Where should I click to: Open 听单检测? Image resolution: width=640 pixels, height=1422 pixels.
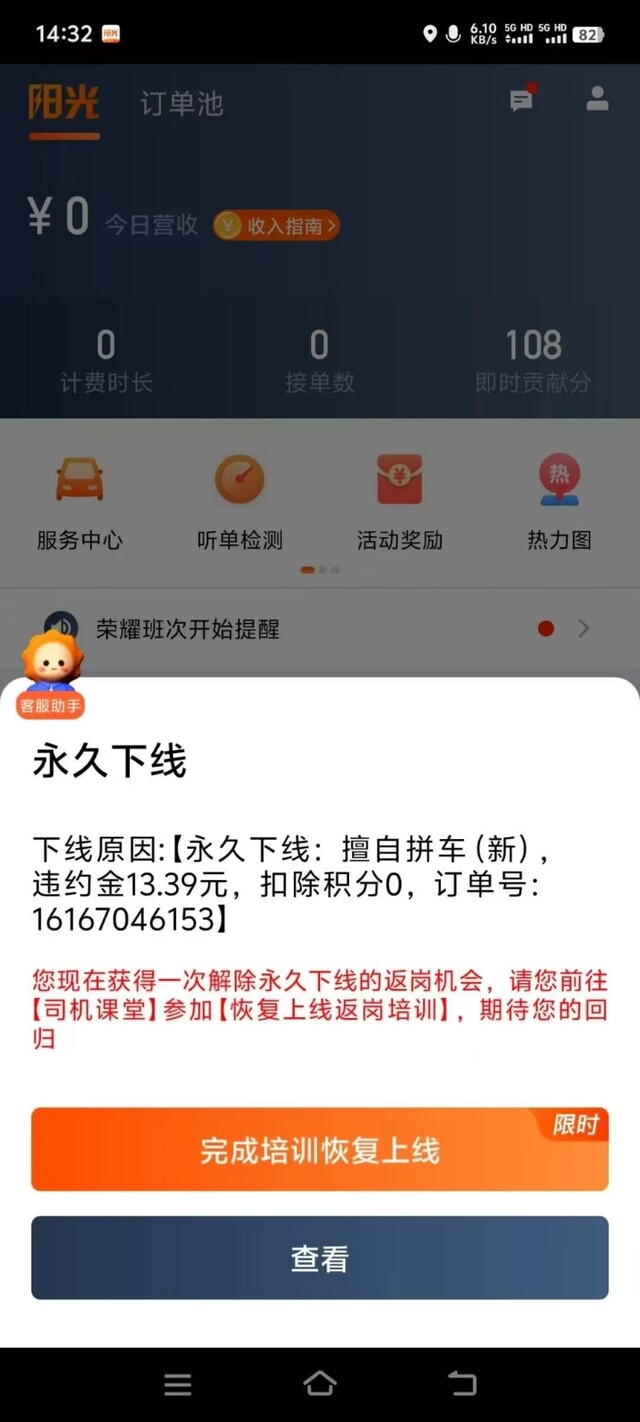240,503
